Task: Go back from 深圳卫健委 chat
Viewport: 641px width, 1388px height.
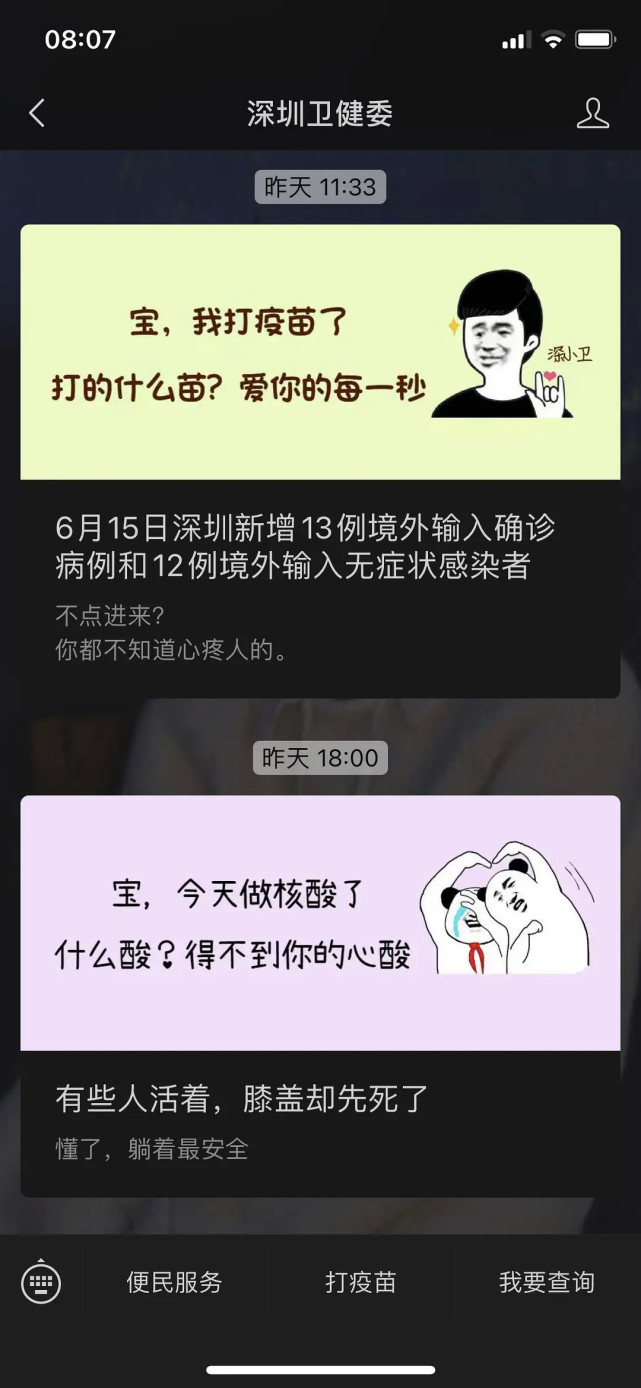Action: coord(37,113)
